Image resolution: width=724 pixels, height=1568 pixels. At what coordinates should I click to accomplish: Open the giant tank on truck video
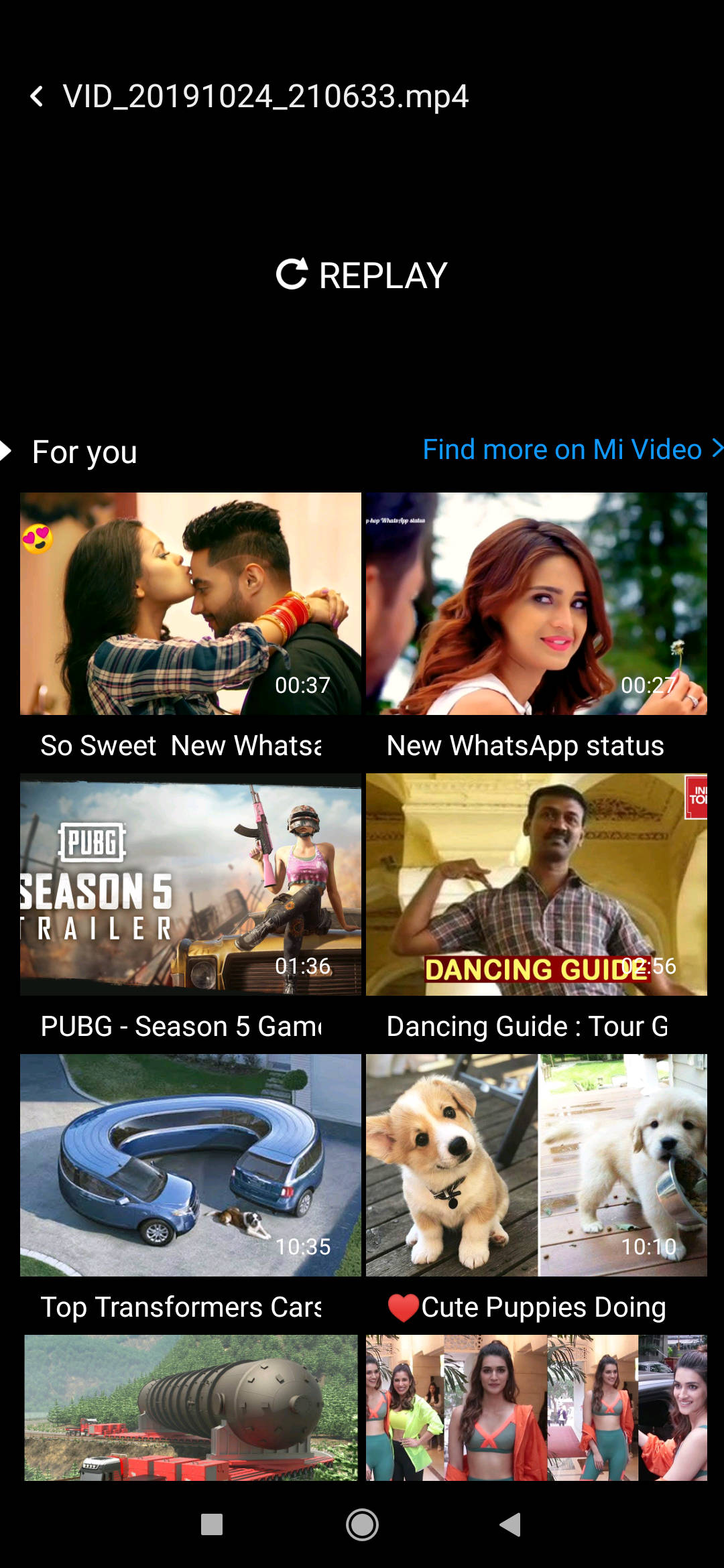(x=190, y=1407)
